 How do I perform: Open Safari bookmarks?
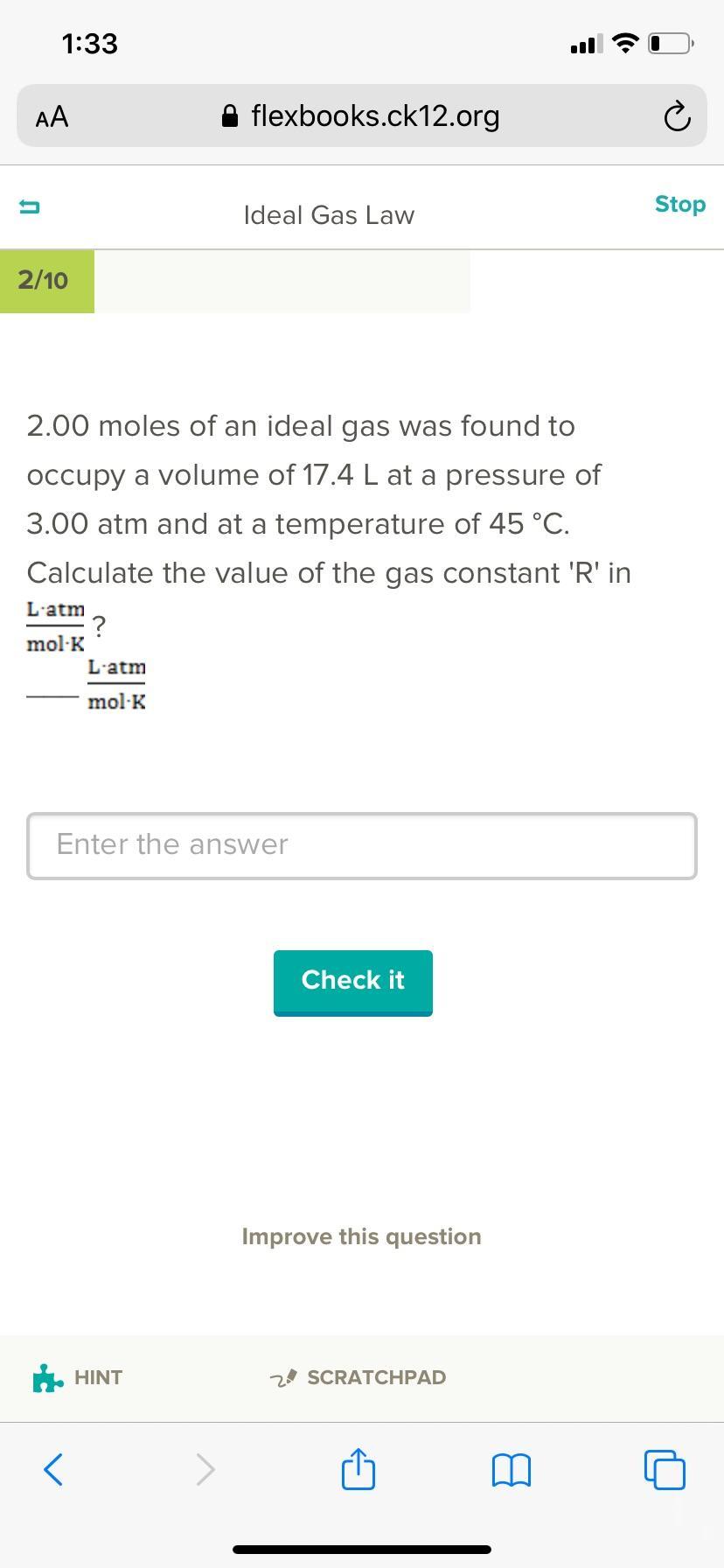tap(511, 1470)
